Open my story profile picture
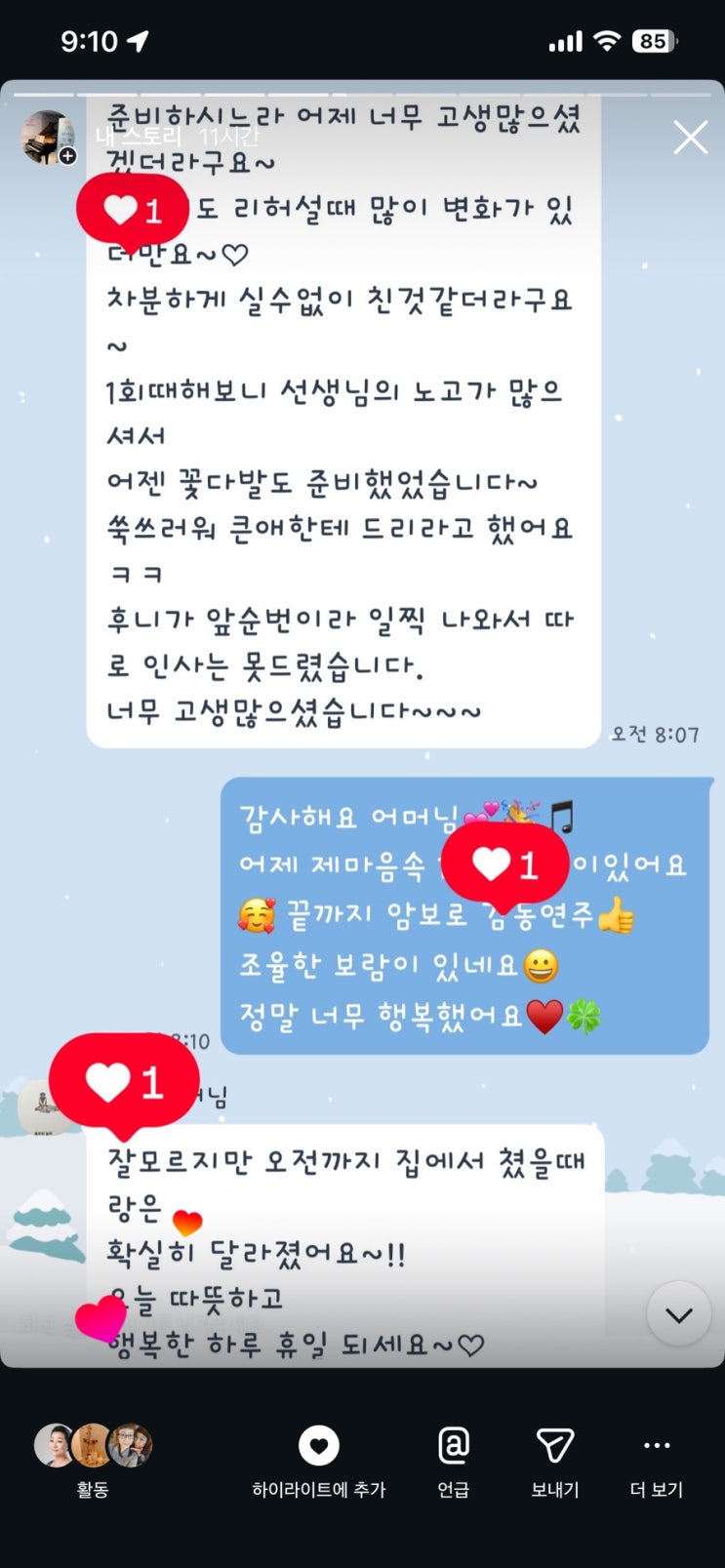 click(x=48, y=138)
